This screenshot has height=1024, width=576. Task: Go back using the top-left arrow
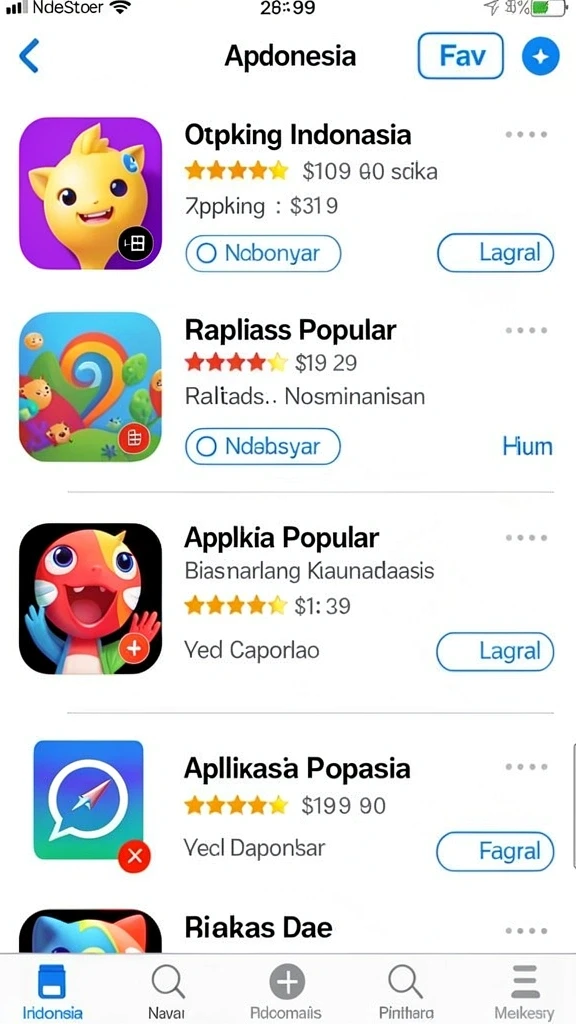[x=29, y=56]
